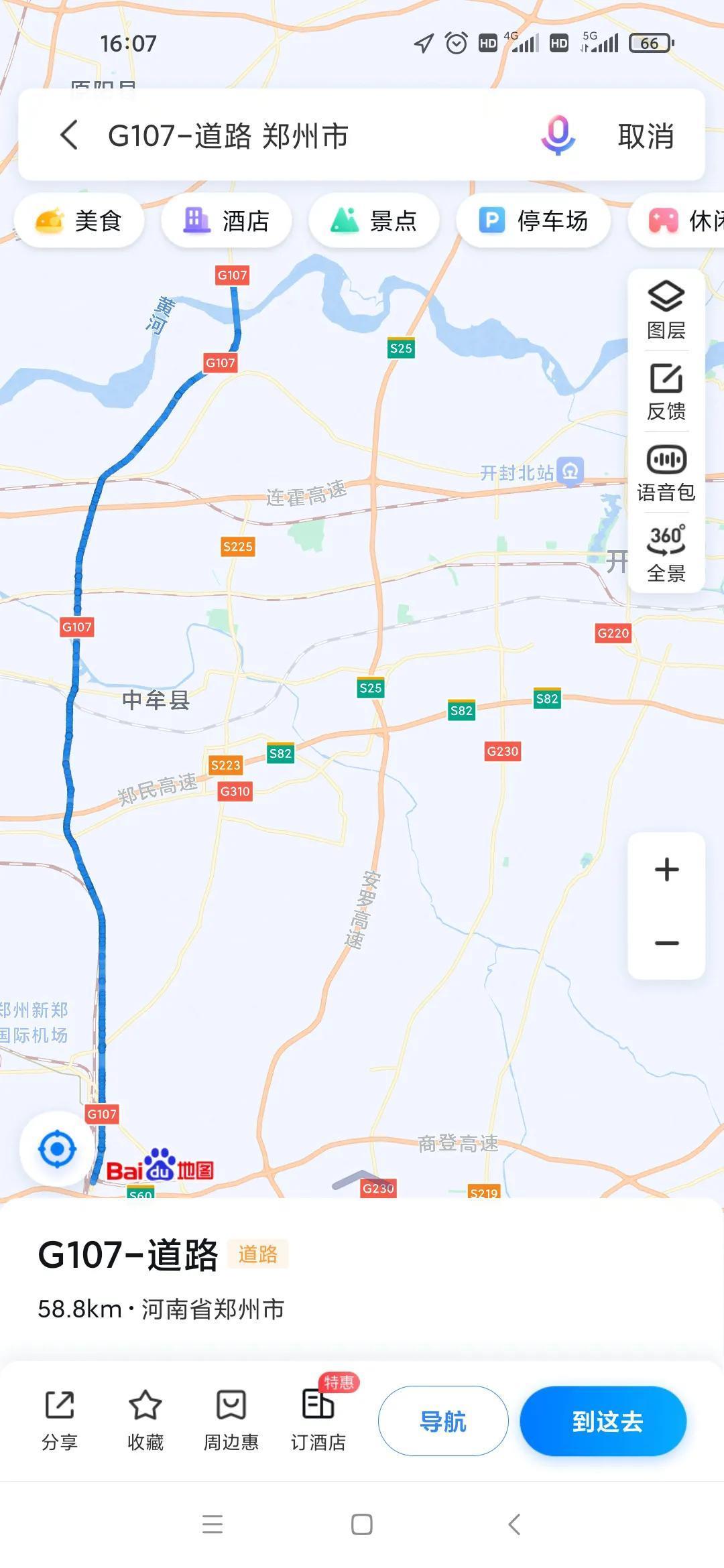Open 反馈 feedback
The height and width of the screenshot is (1568, 724).
(x=666, y=391)
